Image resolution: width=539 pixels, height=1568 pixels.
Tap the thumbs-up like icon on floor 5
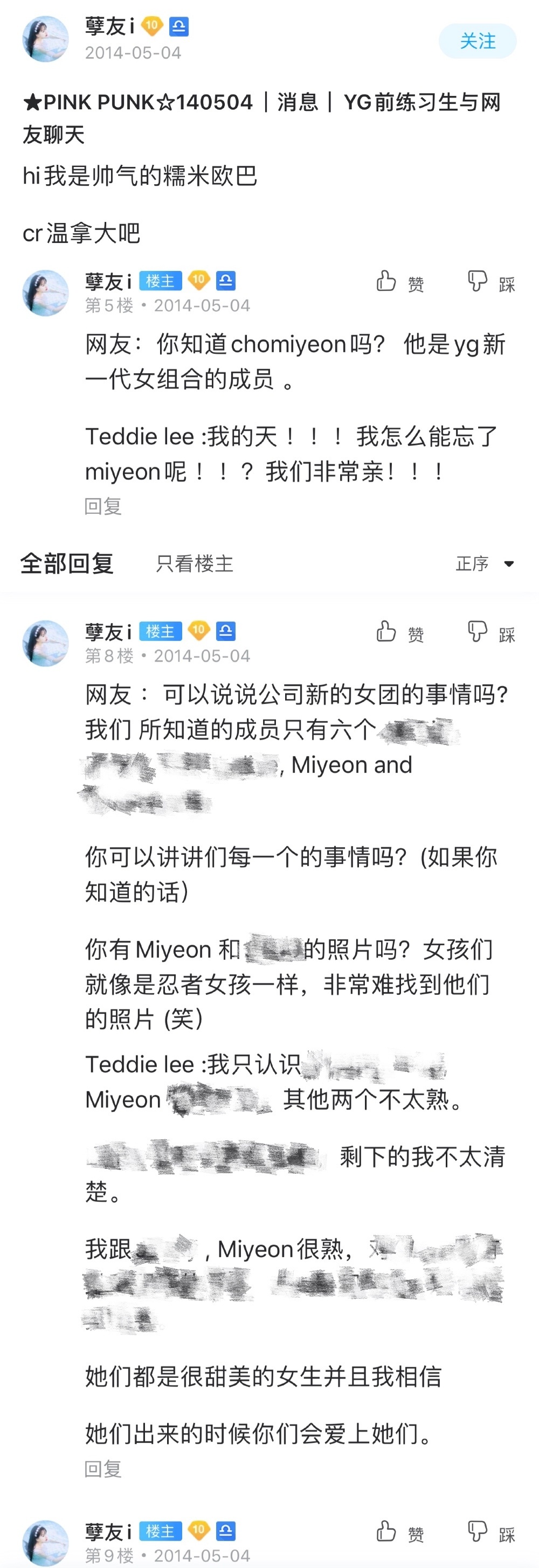[x=385, y=282]
